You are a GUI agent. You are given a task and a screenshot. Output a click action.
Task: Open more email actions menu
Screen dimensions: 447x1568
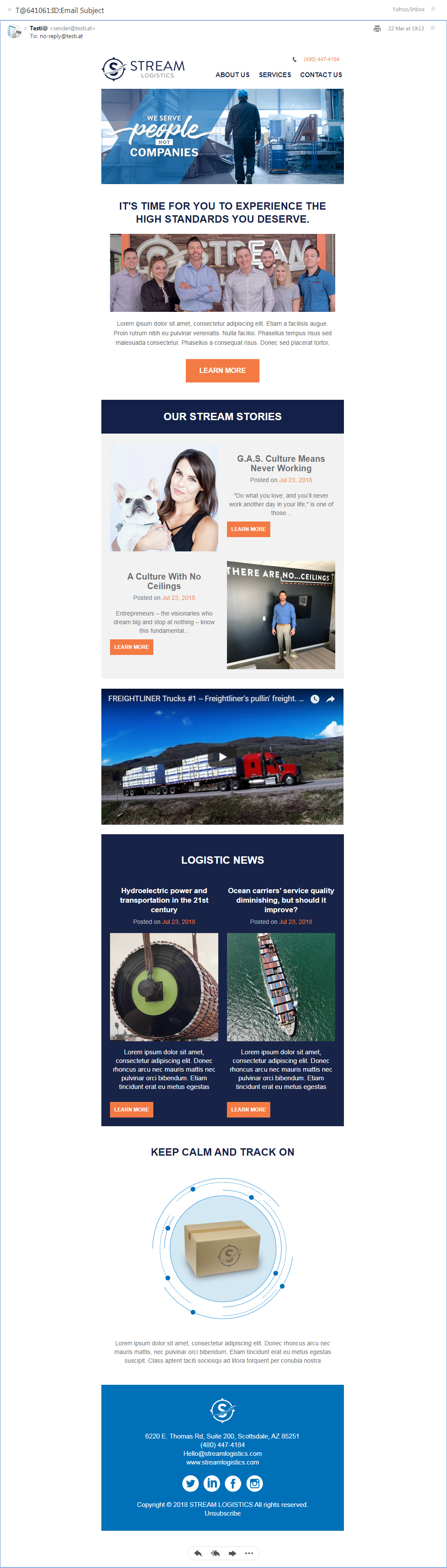249,1553
